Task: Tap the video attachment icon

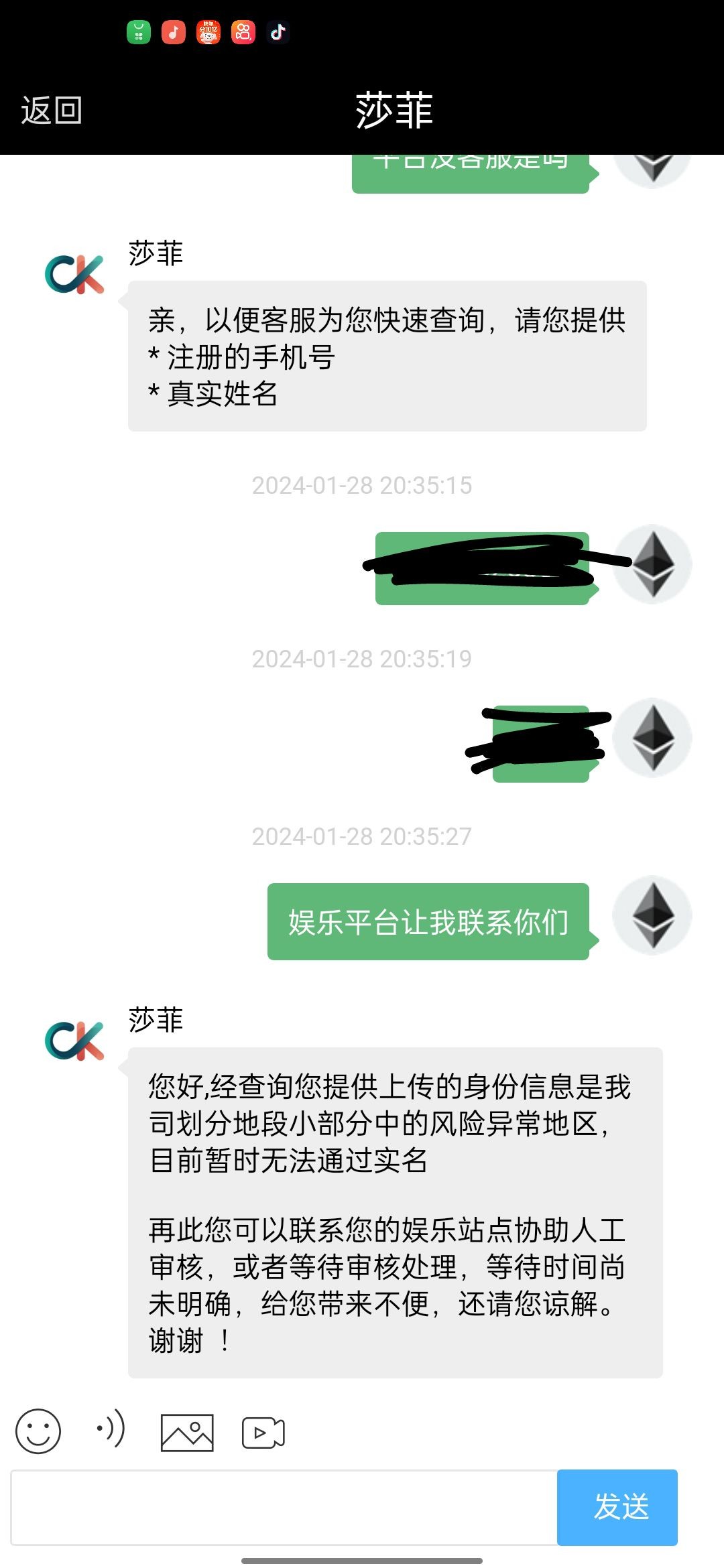Action: click(263, 1433)
